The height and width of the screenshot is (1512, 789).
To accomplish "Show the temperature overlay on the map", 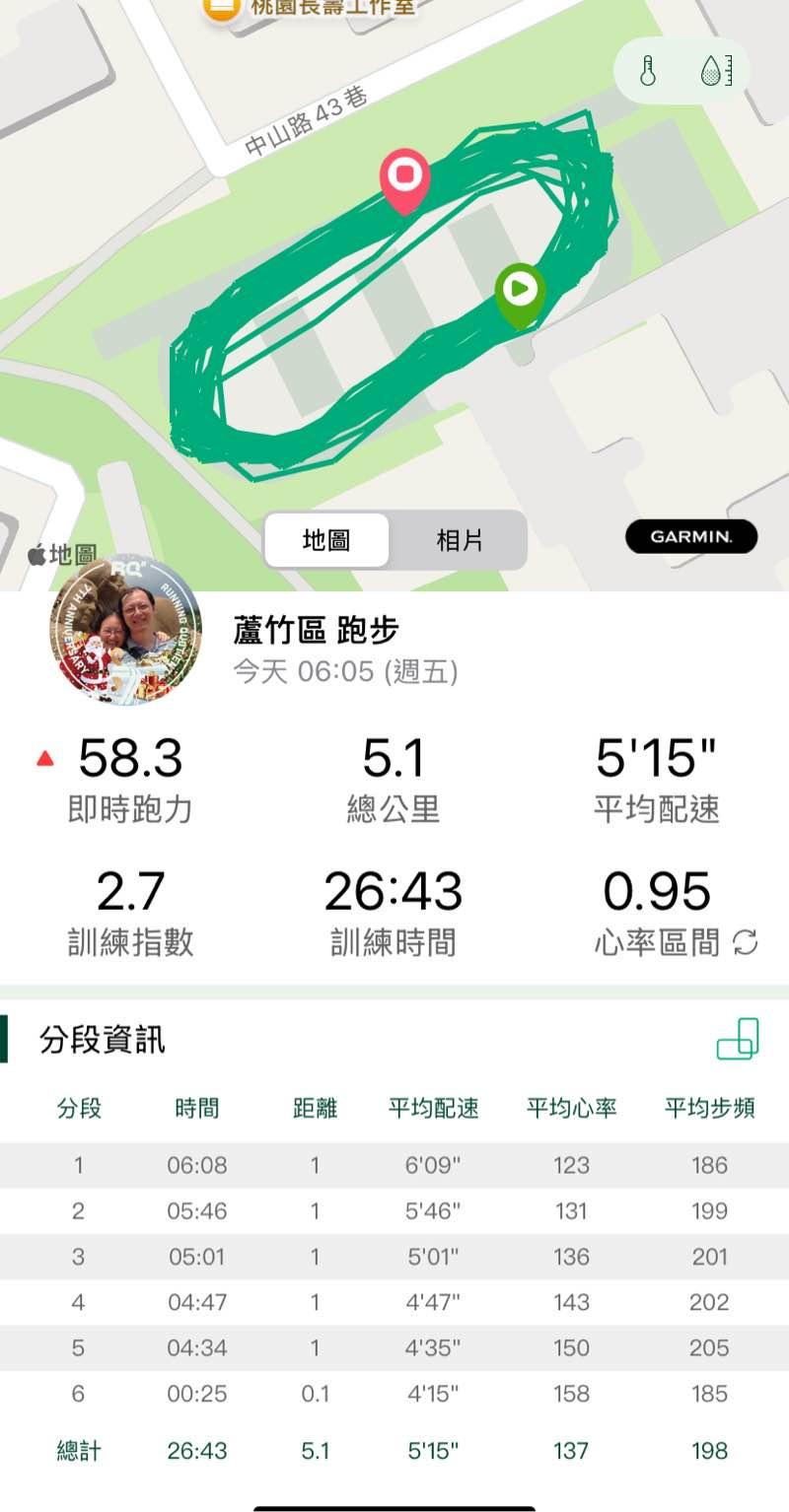I will coord(648,71).
